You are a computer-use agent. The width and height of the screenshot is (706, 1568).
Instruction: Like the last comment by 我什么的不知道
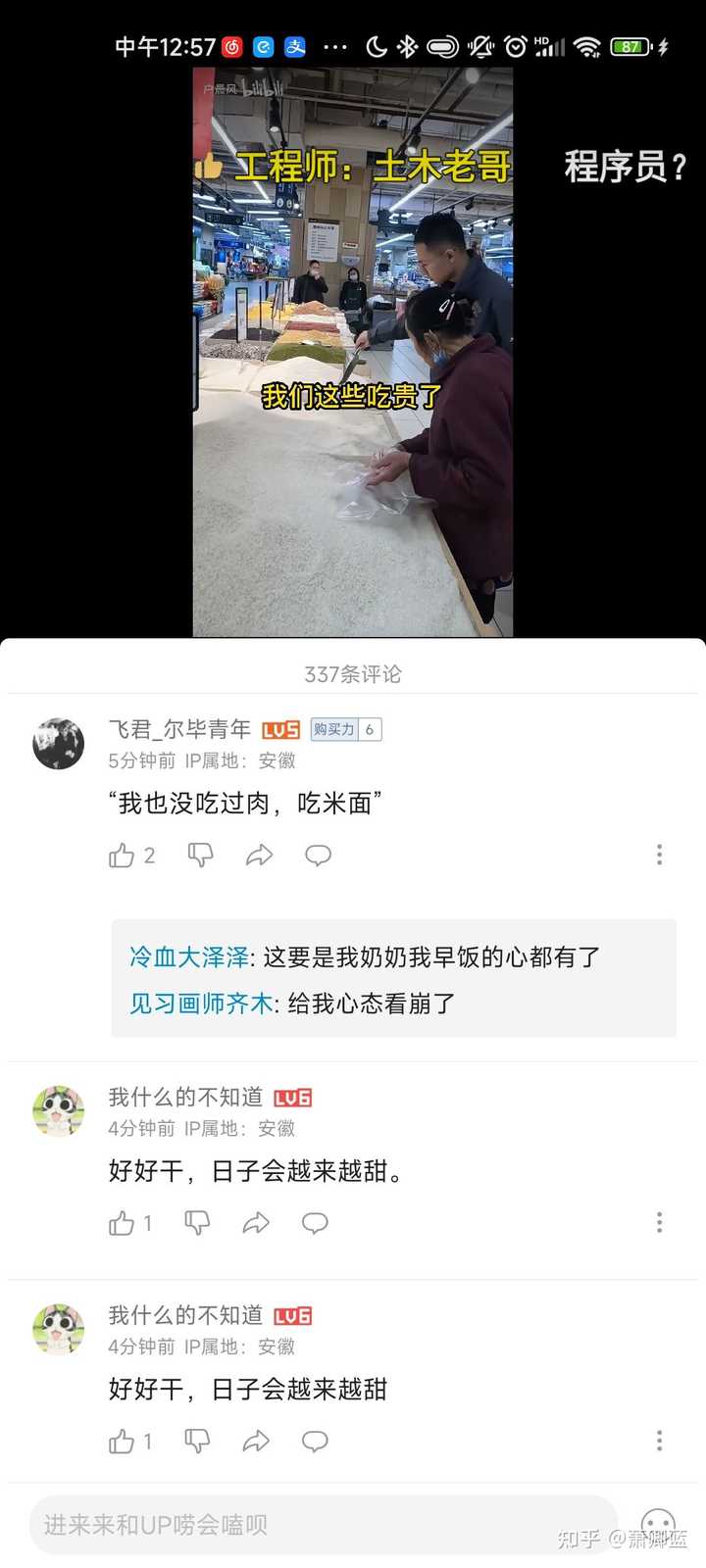point(122,1442)
